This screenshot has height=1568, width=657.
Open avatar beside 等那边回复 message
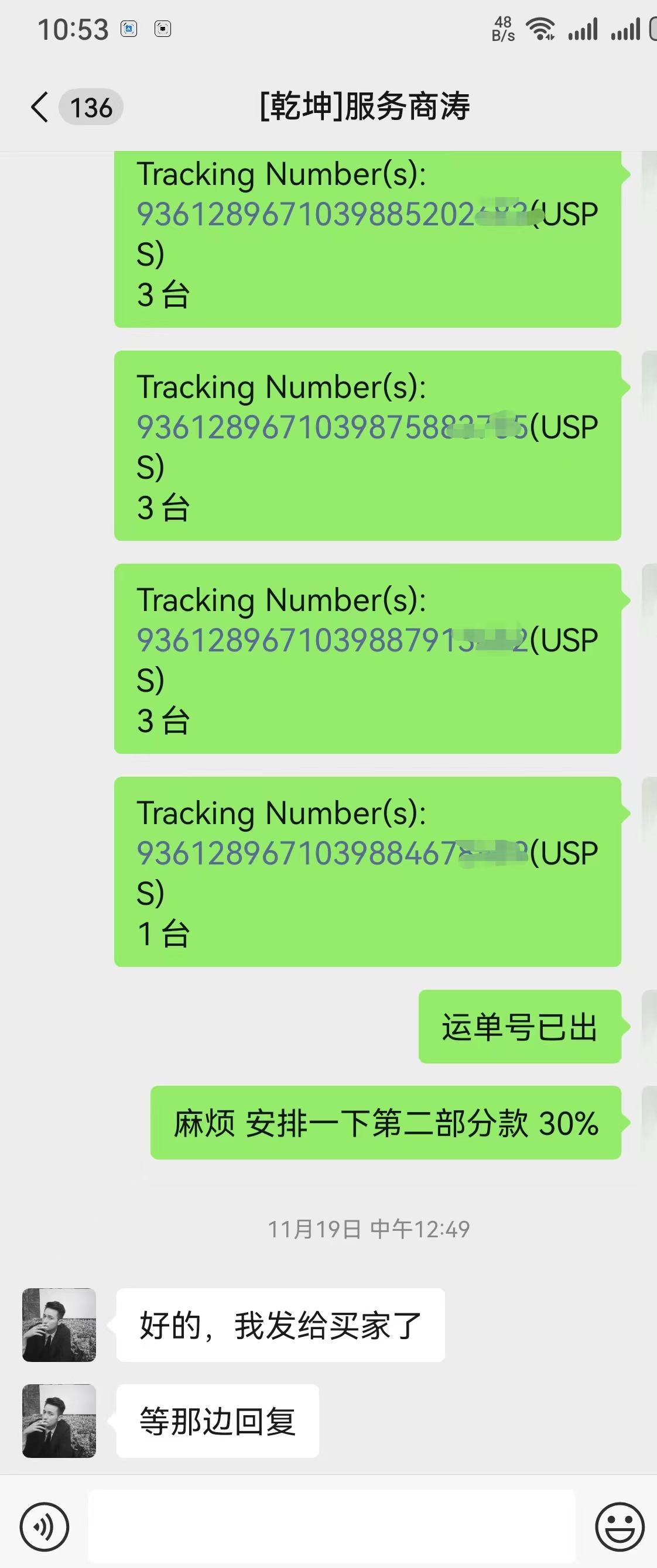[59, 1421]
